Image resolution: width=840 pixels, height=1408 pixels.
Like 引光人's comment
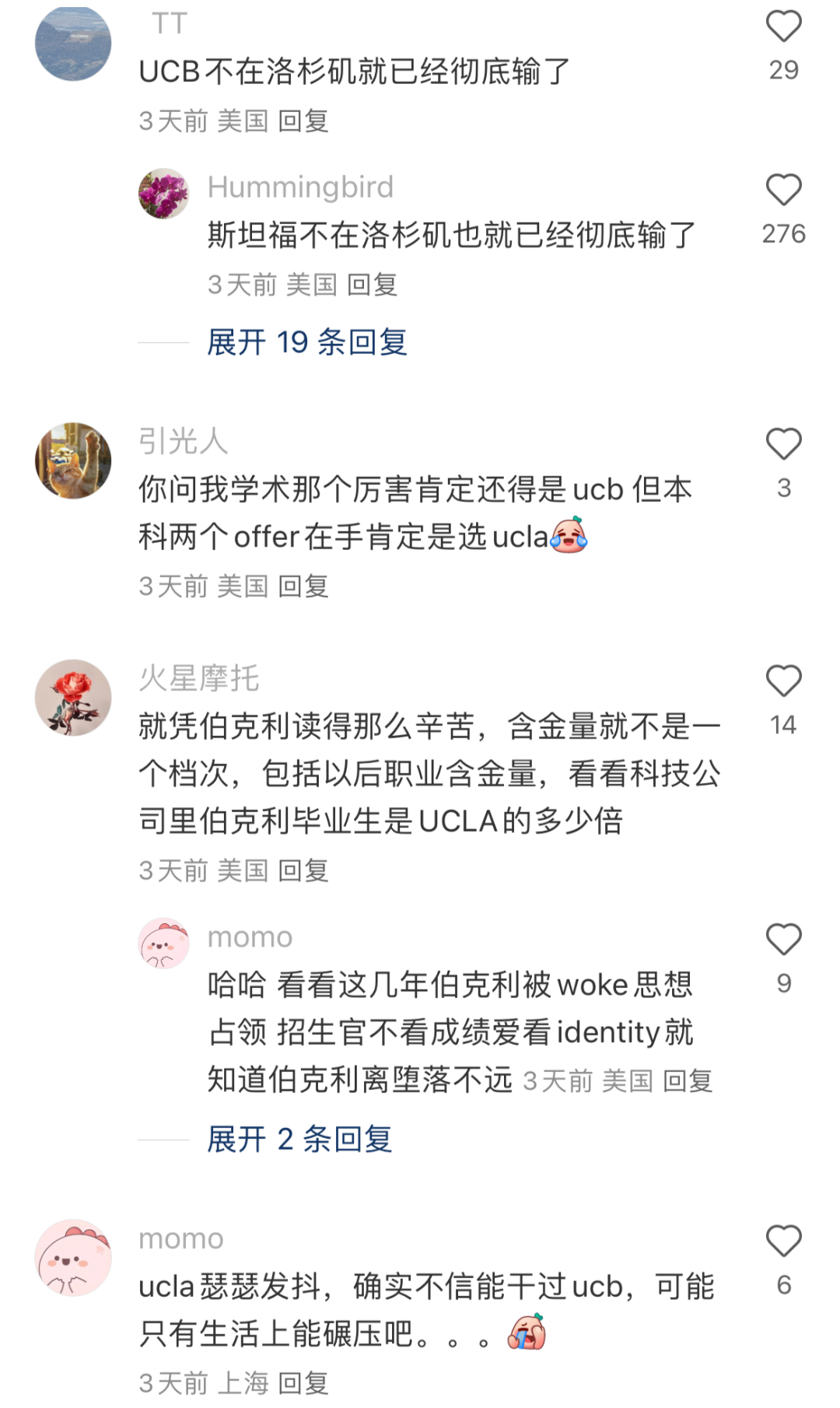783,444
